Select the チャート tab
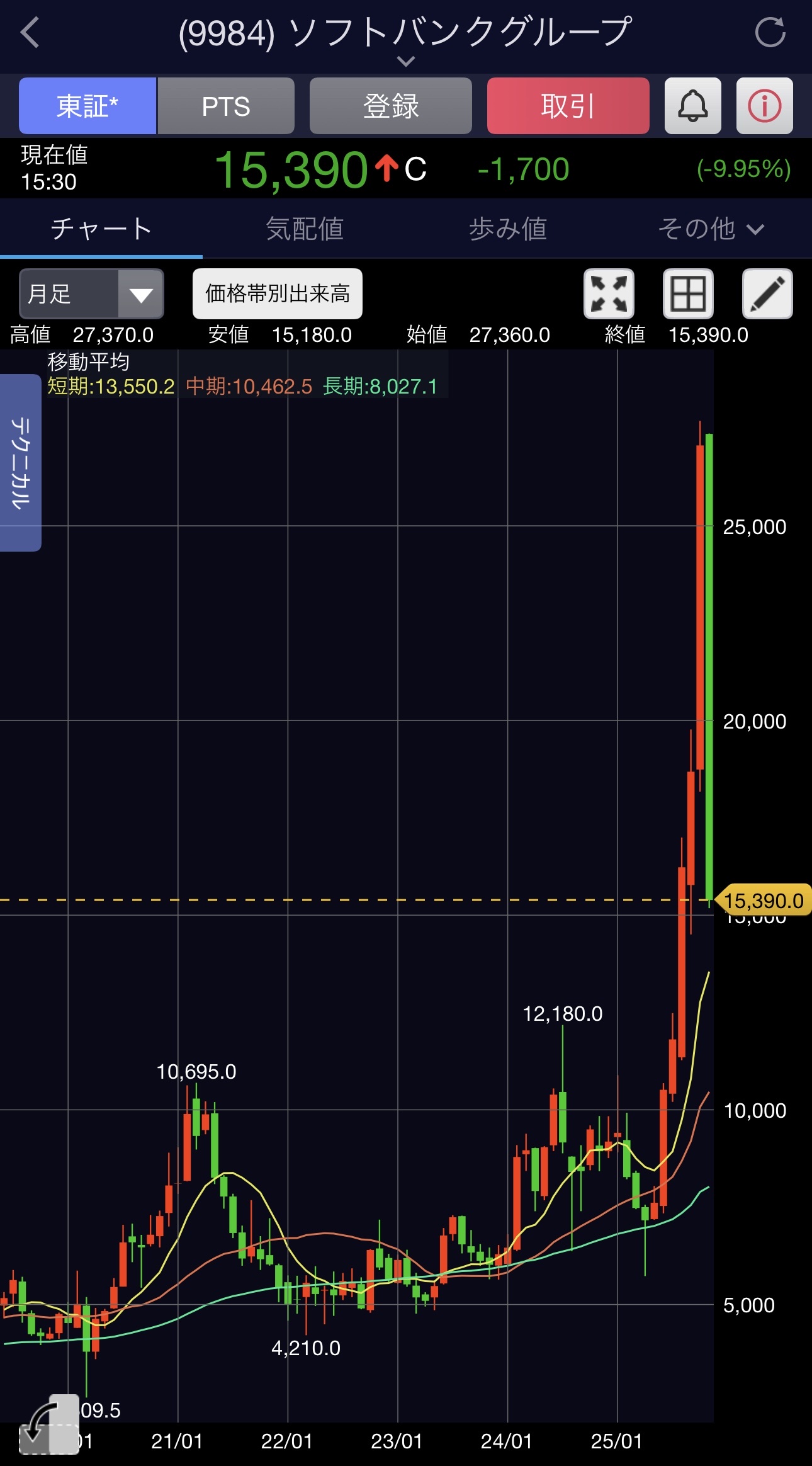This screenshot has height=1466, width=812. (101, 229)
